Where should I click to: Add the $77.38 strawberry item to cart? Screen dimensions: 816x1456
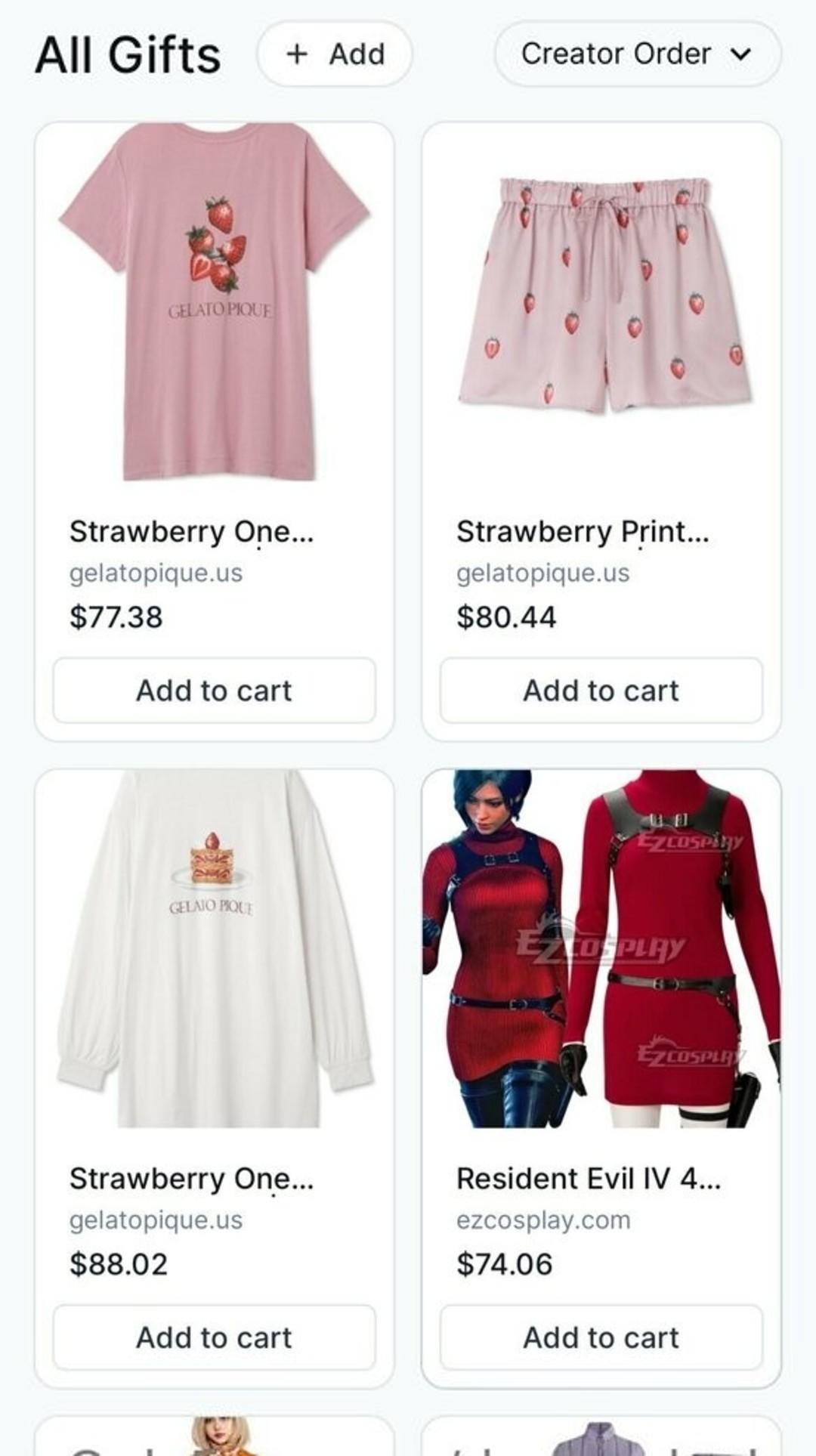[215, 691]
